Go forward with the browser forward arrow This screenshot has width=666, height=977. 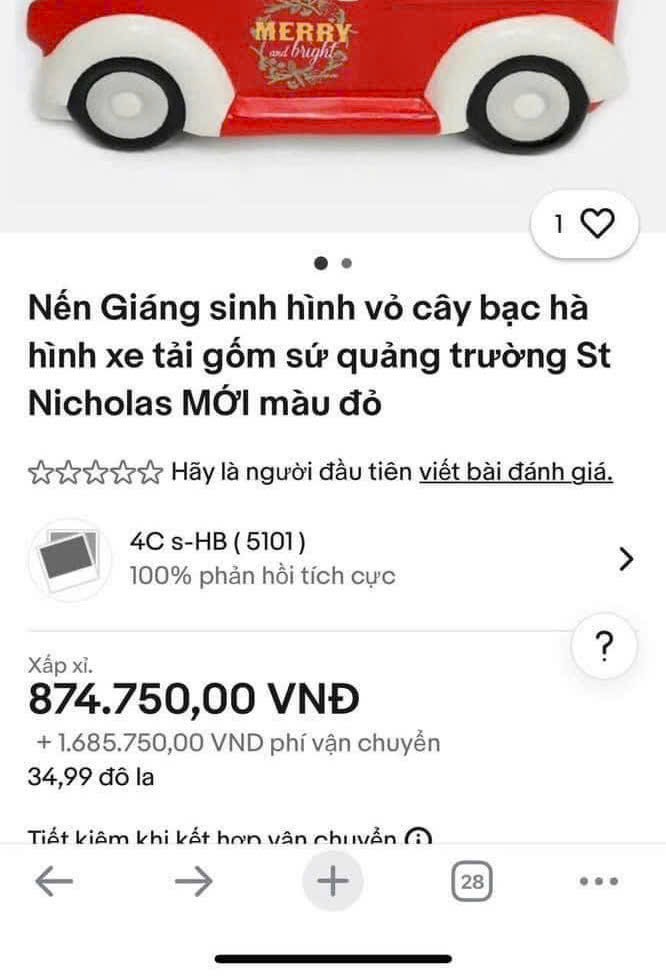194,881
